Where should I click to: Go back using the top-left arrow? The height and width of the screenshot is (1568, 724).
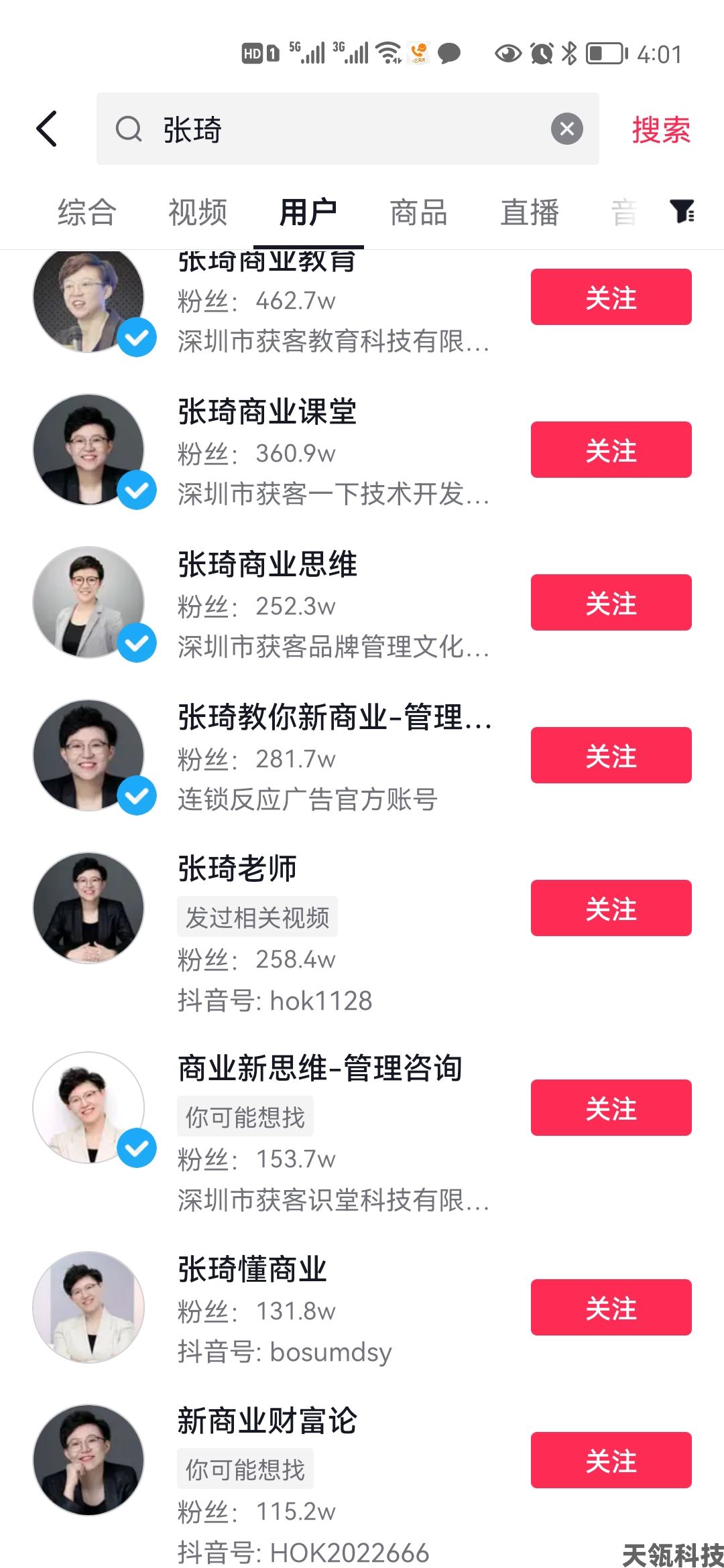coord(47,129)
